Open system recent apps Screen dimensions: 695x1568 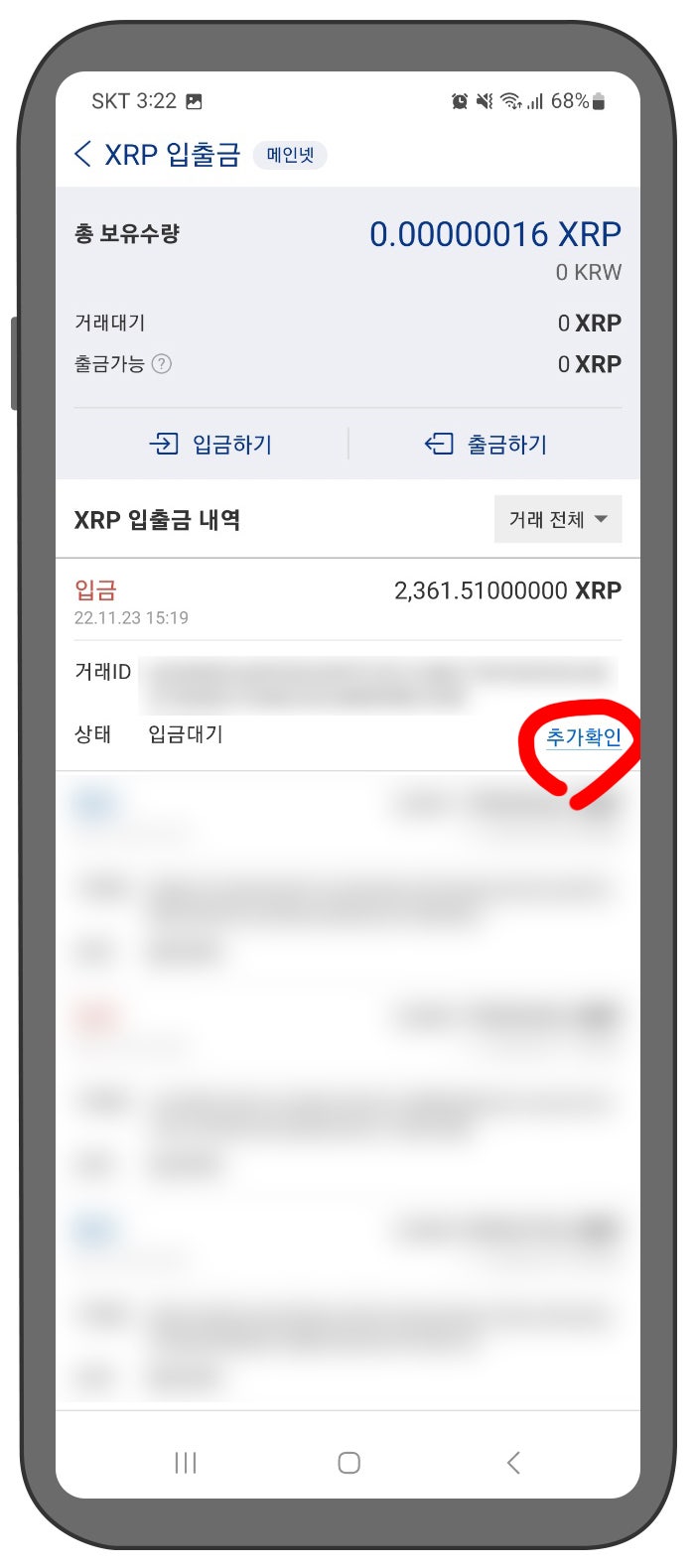[186, 1462]
